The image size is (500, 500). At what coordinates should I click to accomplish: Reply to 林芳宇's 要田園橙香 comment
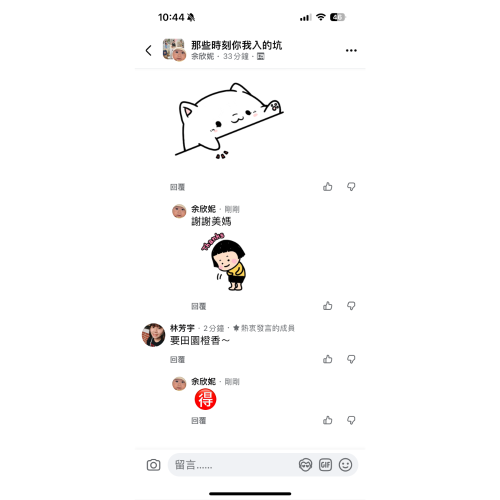tap(177, 360)
